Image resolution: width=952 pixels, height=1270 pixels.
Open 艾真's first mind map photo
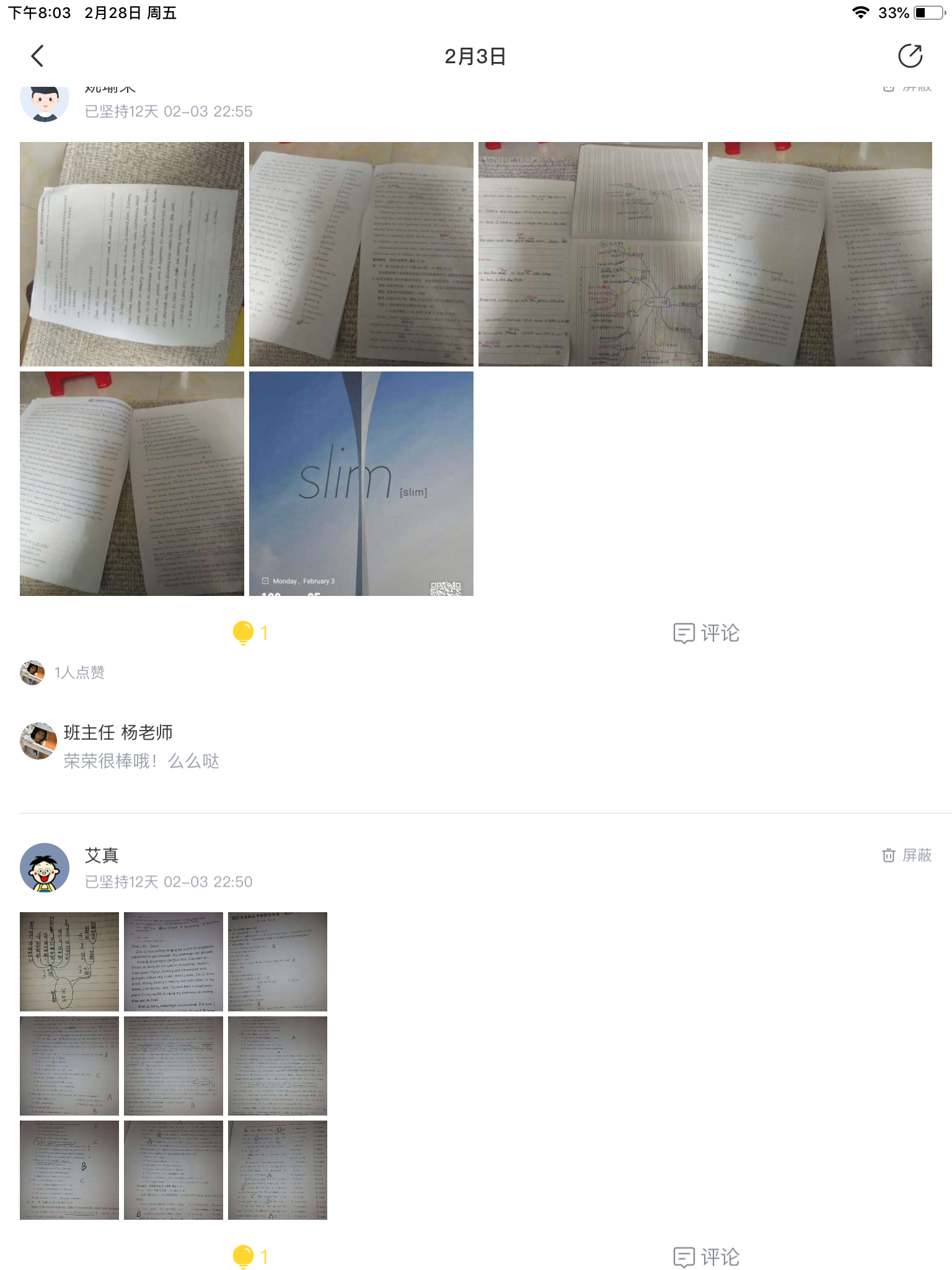(x=69, y=961)
